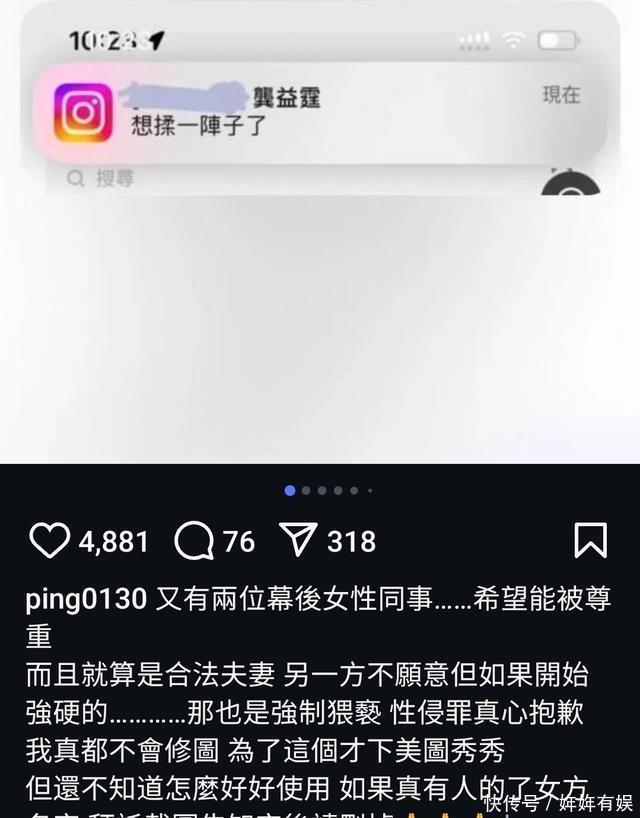Tap the carousel page indicator dots
The image size is (640, 818).
(328, 490)
